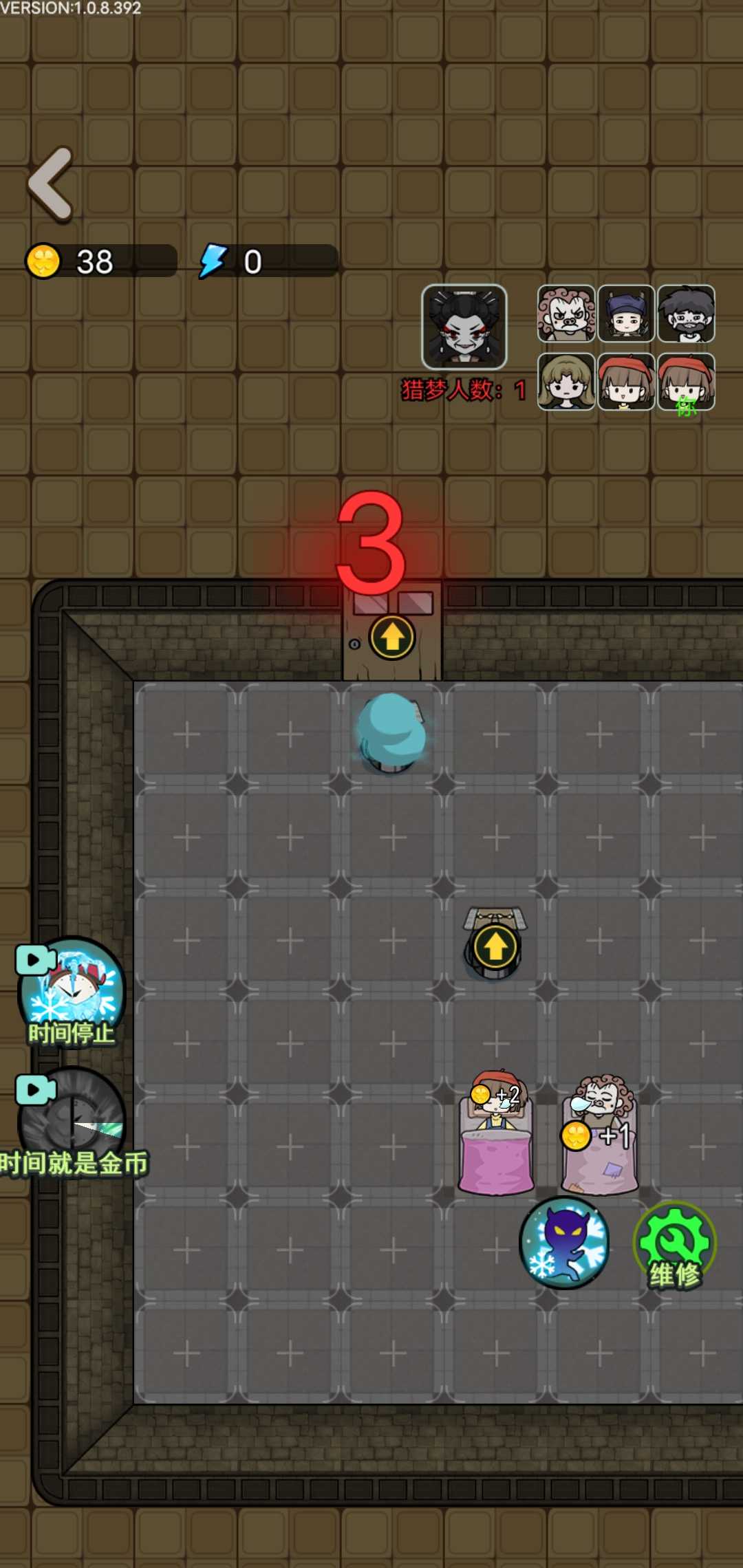Tap the green 维修 repair button
The height and width of the screenshot is (1568, 743).
[675, 1245]
